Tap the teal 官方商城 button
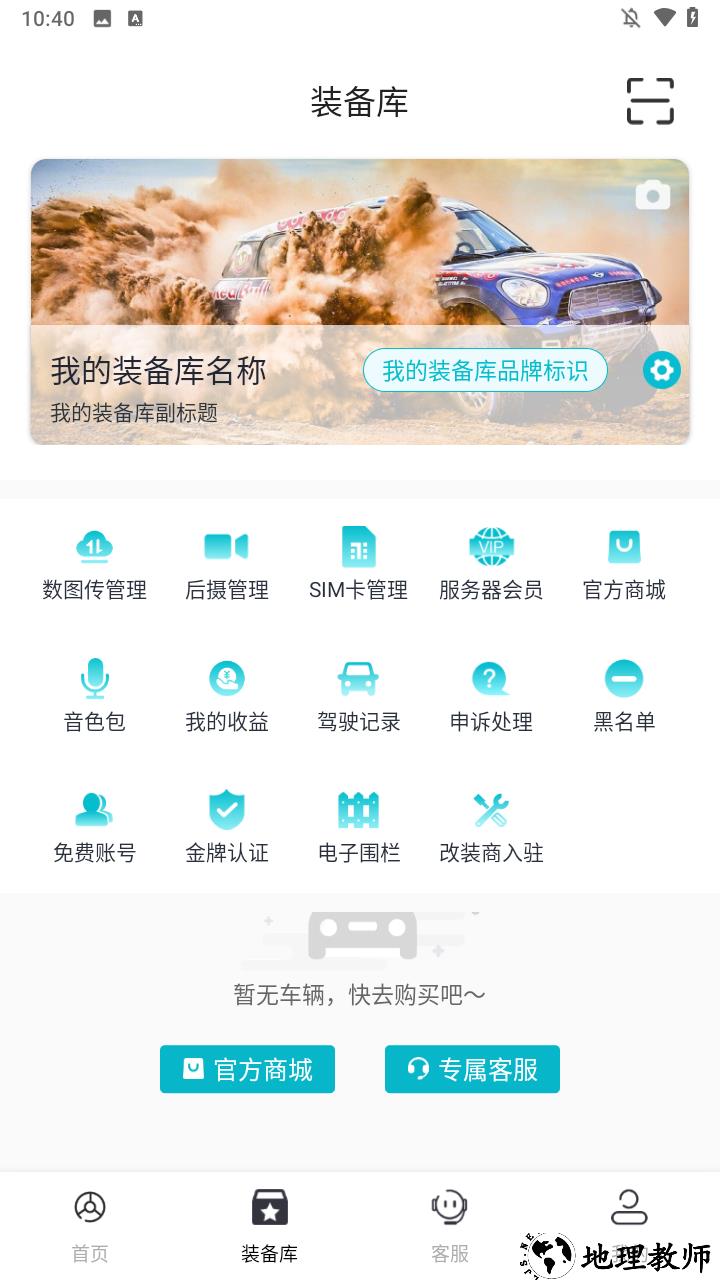This screenshot has height=1280, width=720. 247,1069
